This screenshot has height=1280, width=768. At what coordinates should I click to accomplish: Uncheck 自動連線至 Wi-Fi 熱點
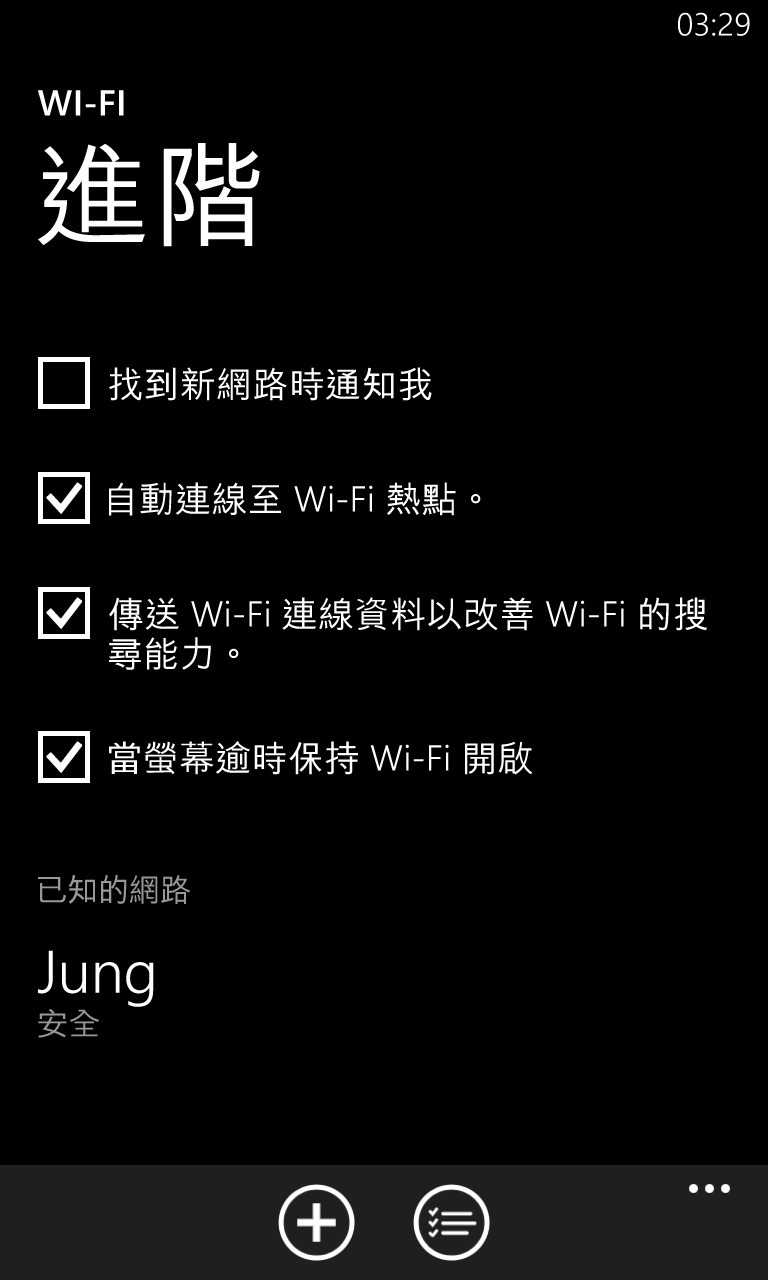[64, 498]
